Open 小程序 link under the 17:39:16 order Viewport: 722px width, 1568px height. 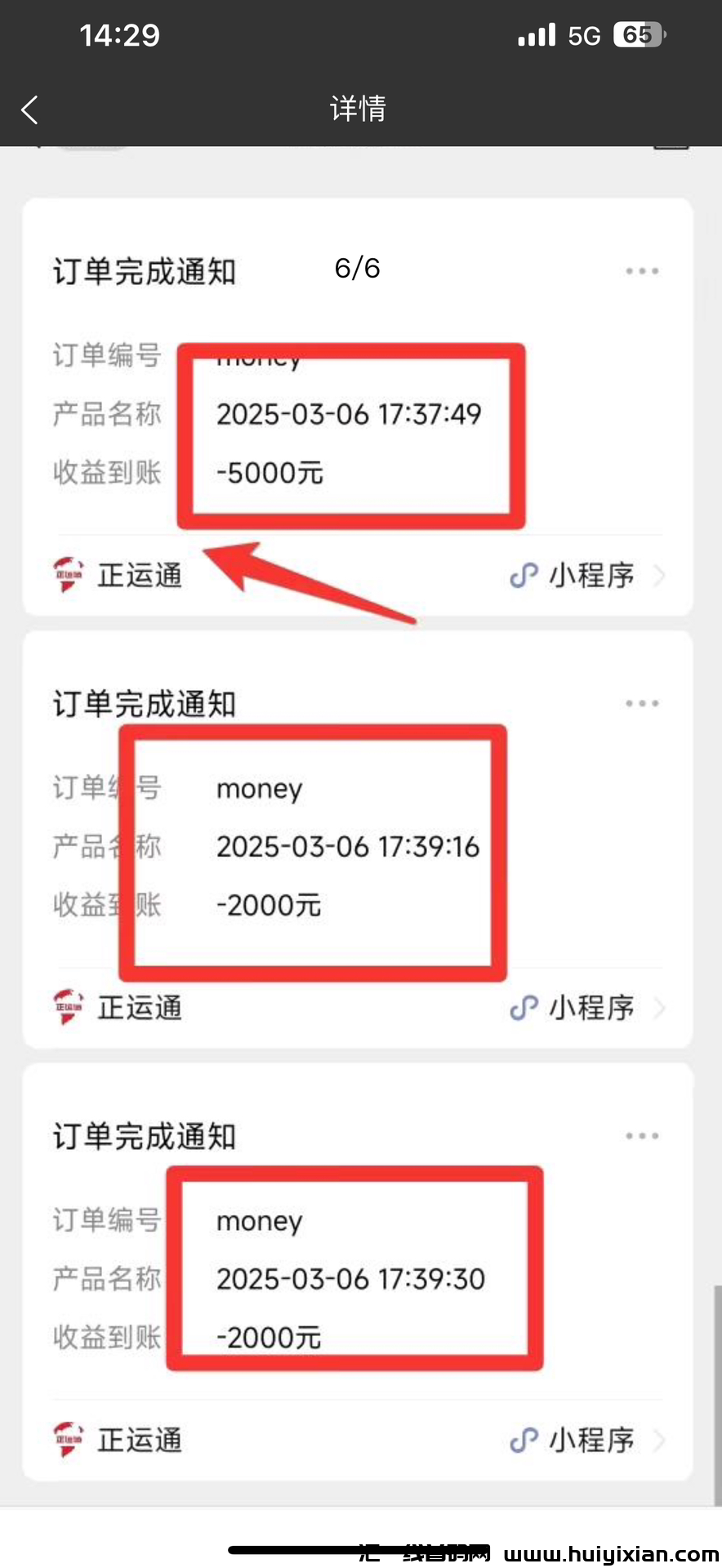[x=586, y=1008]
